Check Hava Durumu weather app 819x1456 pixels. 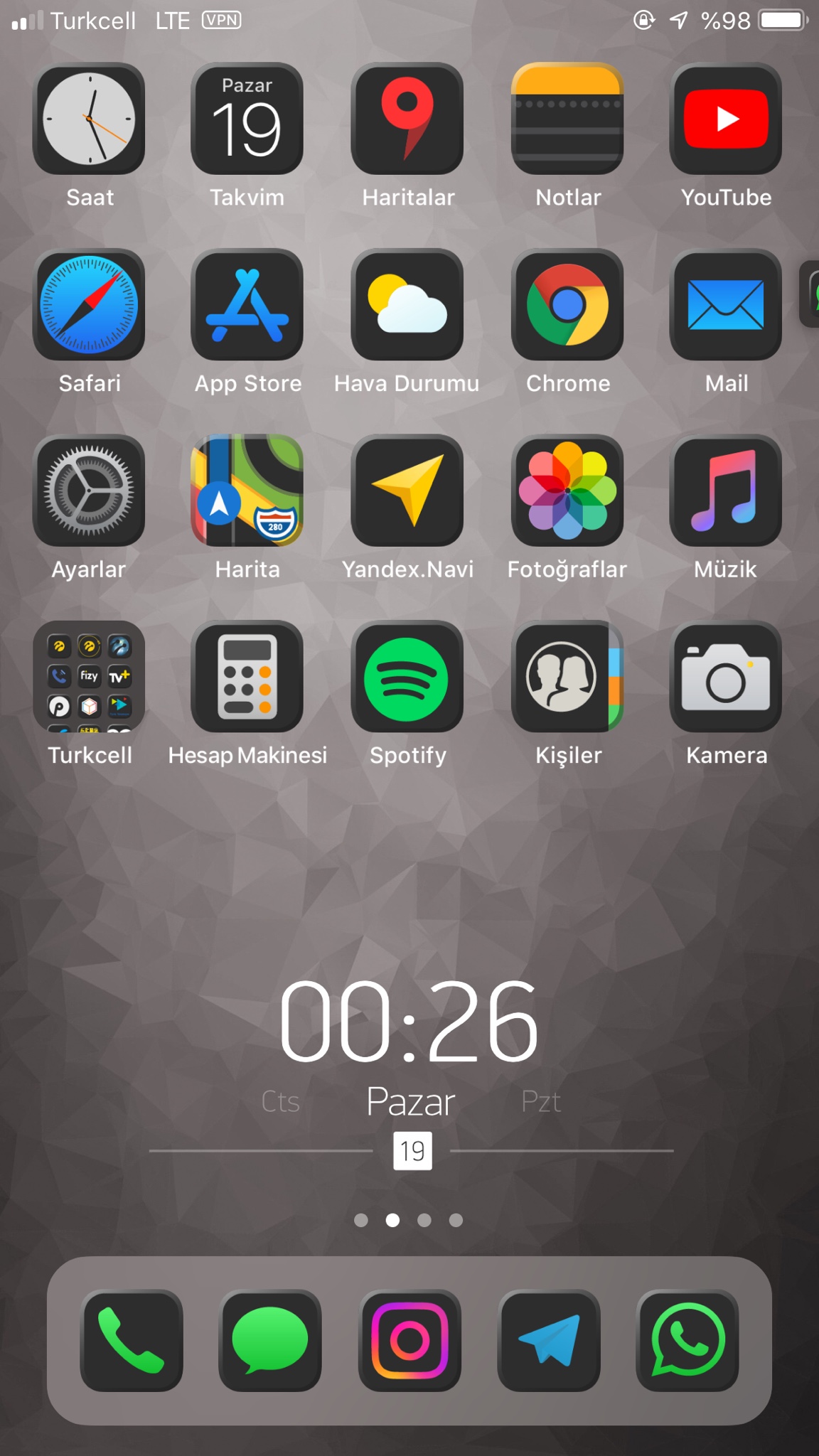point(407,305)
